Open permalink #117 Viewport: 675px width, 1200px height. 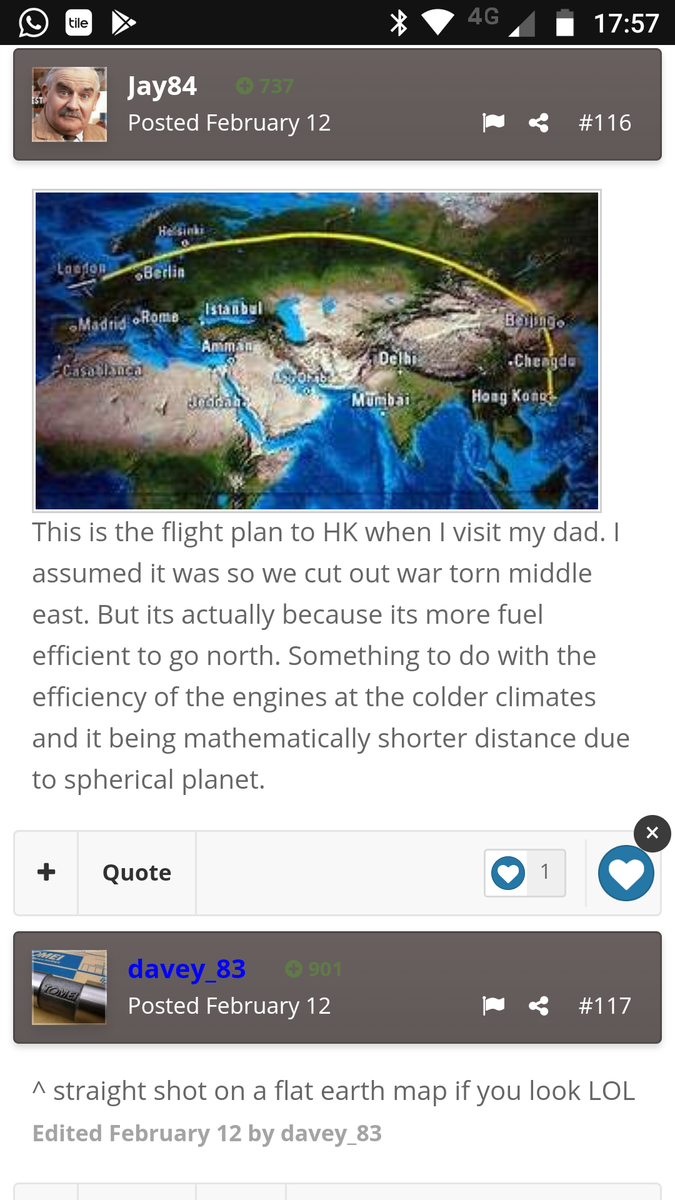[x=605, y=1006]
